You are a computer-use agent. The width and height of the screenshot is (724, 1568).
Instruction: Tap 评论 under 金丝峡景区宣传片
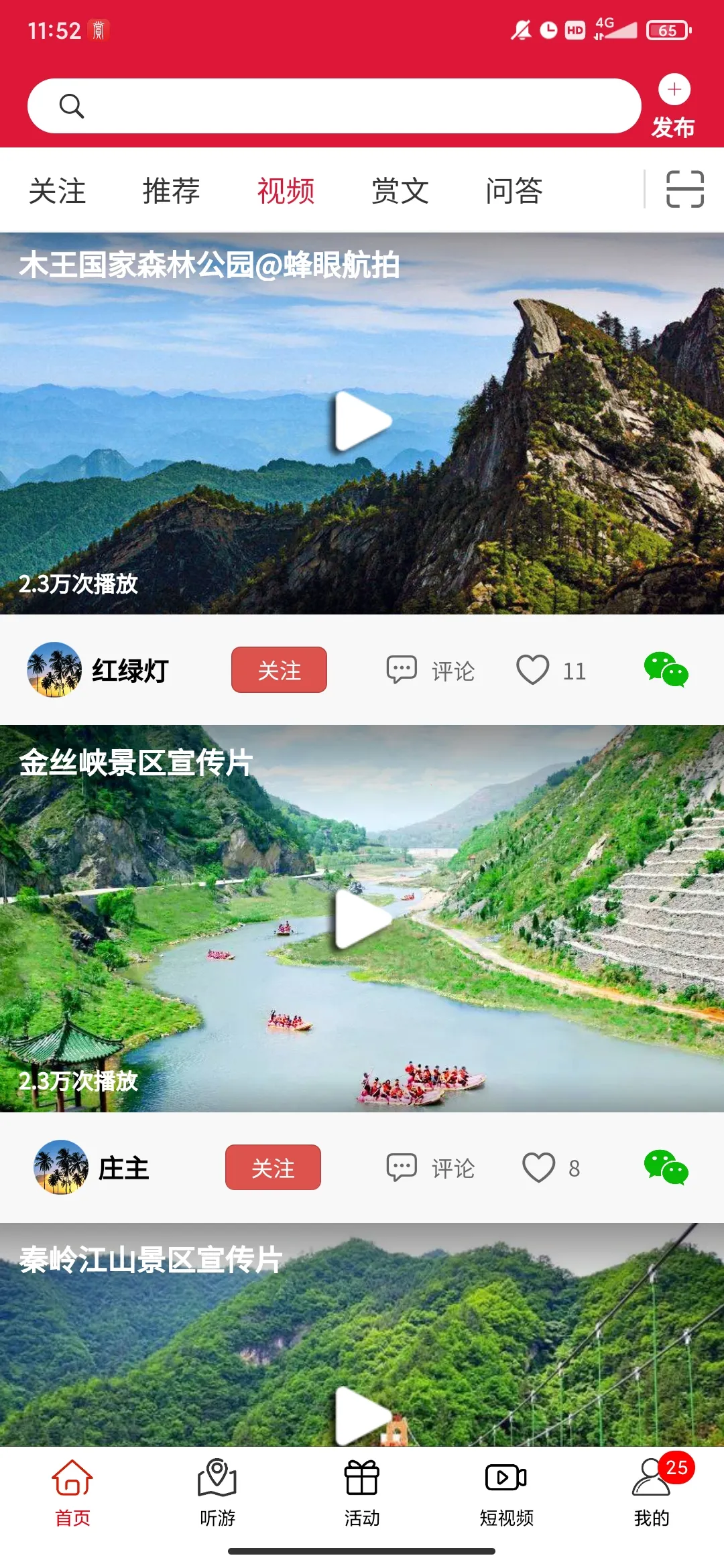point(401,1166)
